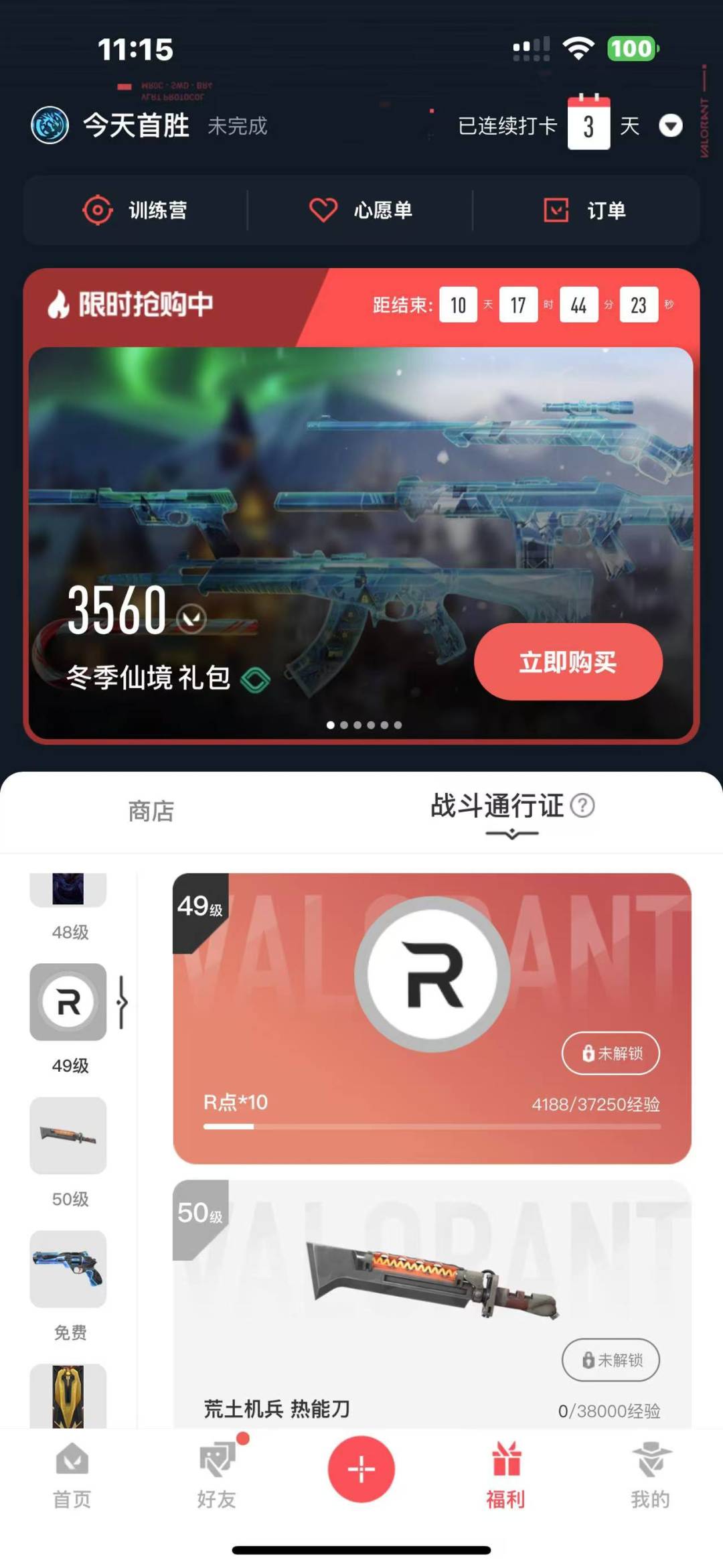
Task: Tap the banner page indicator dots
Action: click(x=364, y=725)
